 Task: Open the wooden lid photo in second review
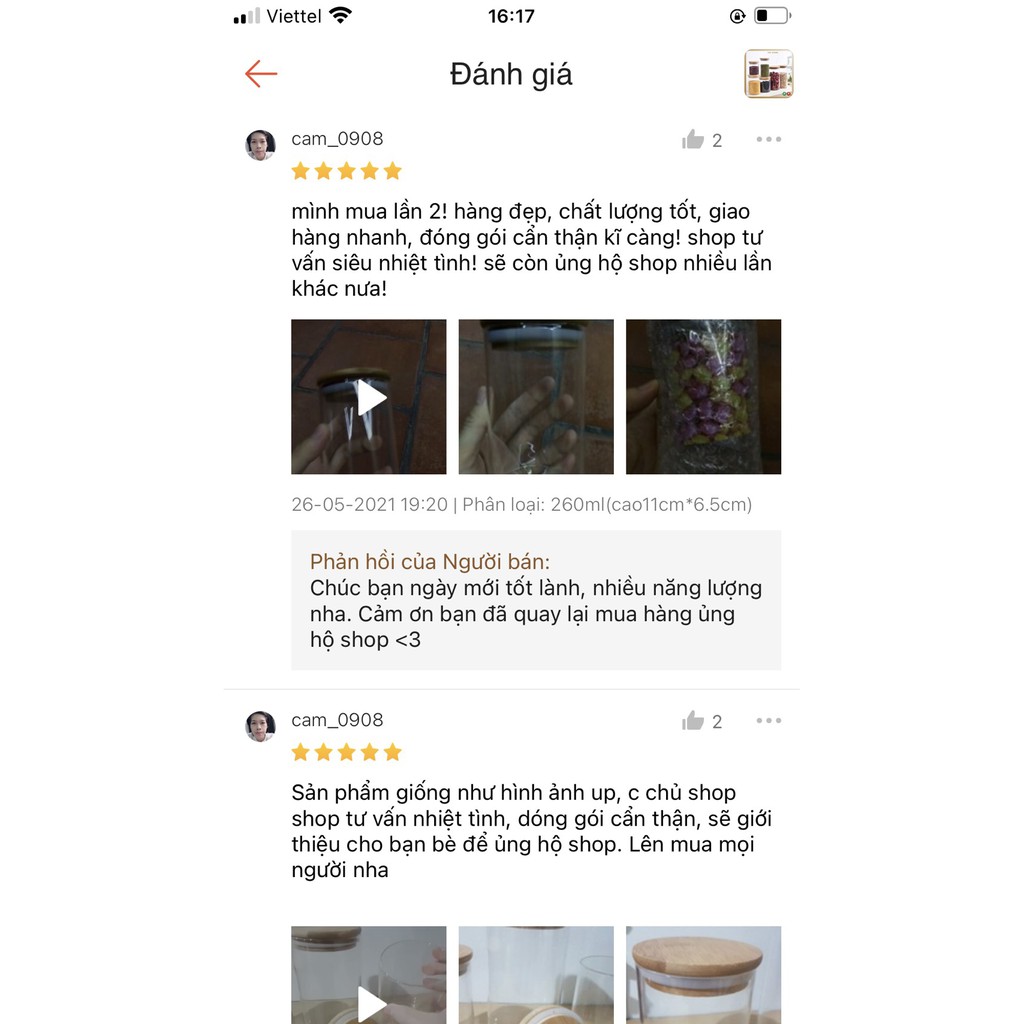point(703,975)
